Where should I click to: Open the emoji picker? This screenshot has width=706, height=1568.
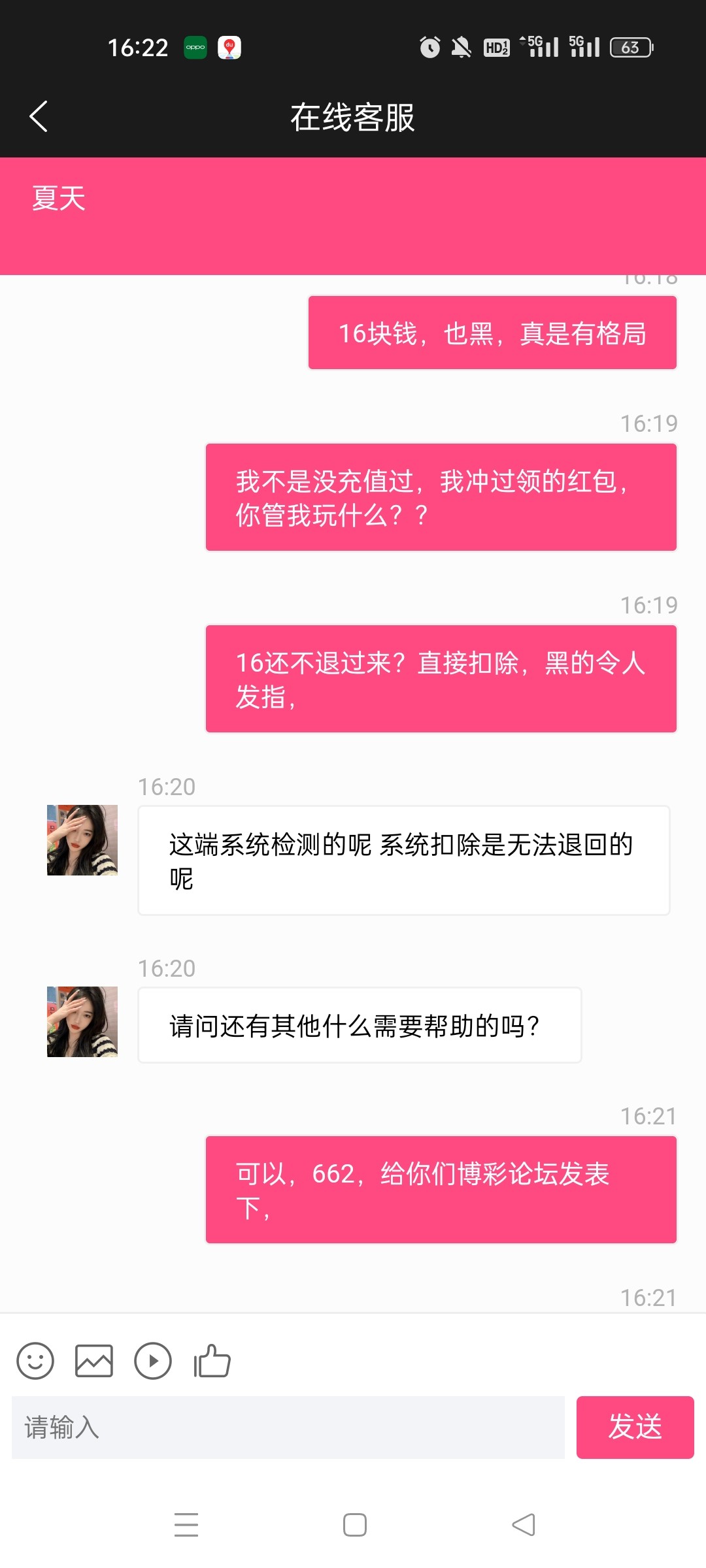coord(35,1361)
